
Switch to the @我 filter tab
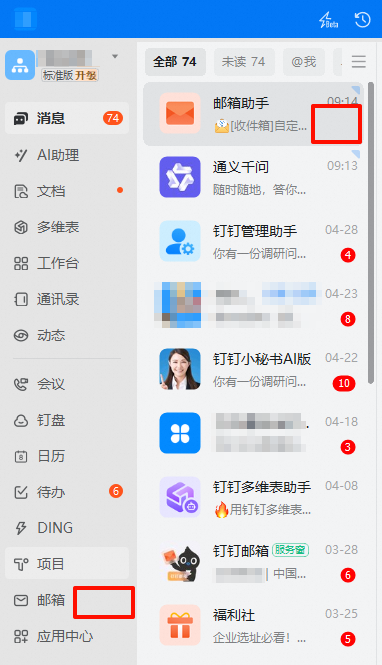304,62
